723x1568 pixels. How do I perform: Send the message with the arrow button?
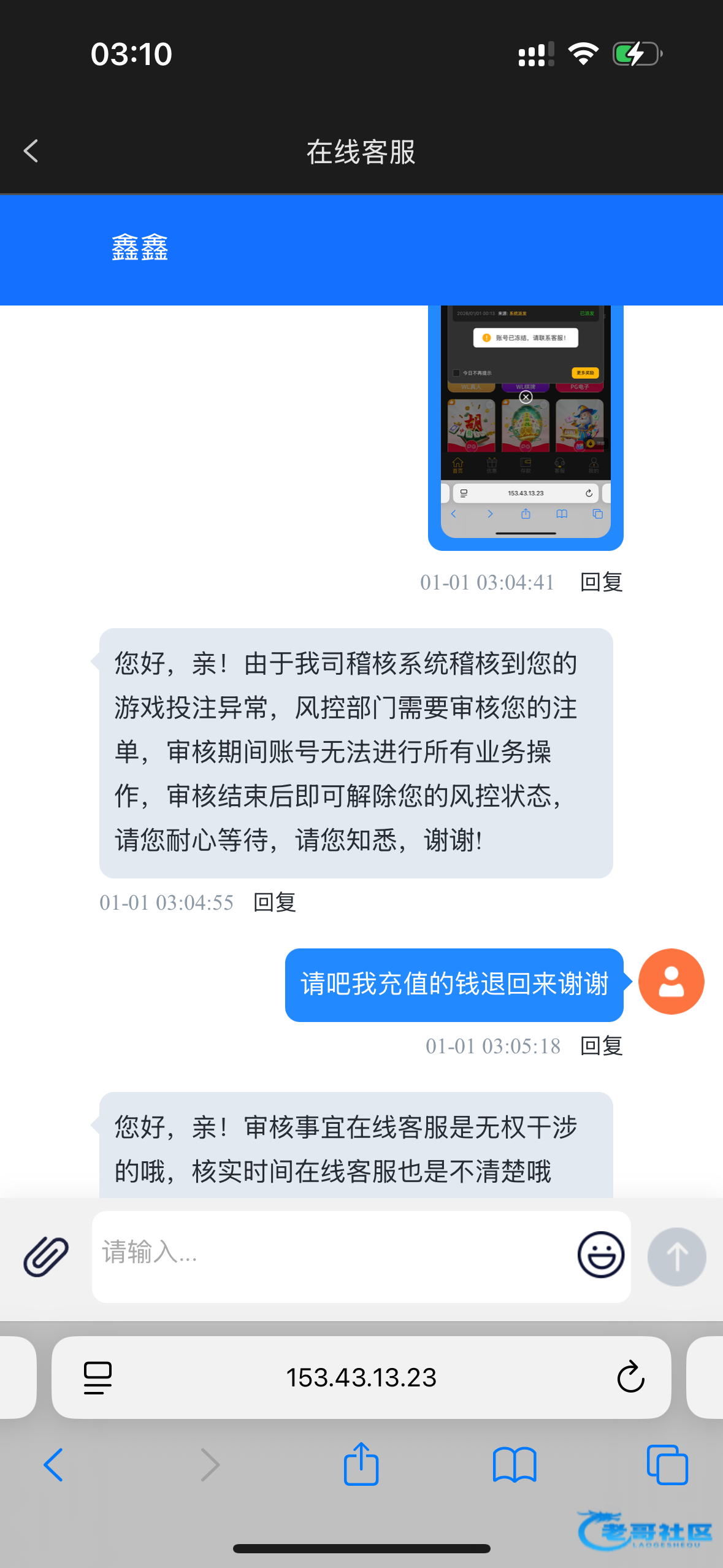[x=676, y=1256]
